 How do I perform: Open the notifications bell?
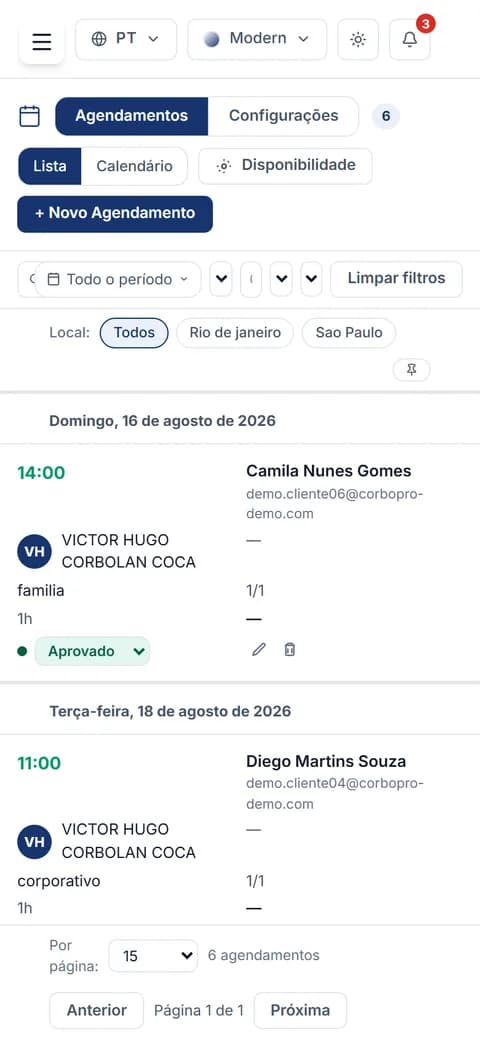point(410,40)
